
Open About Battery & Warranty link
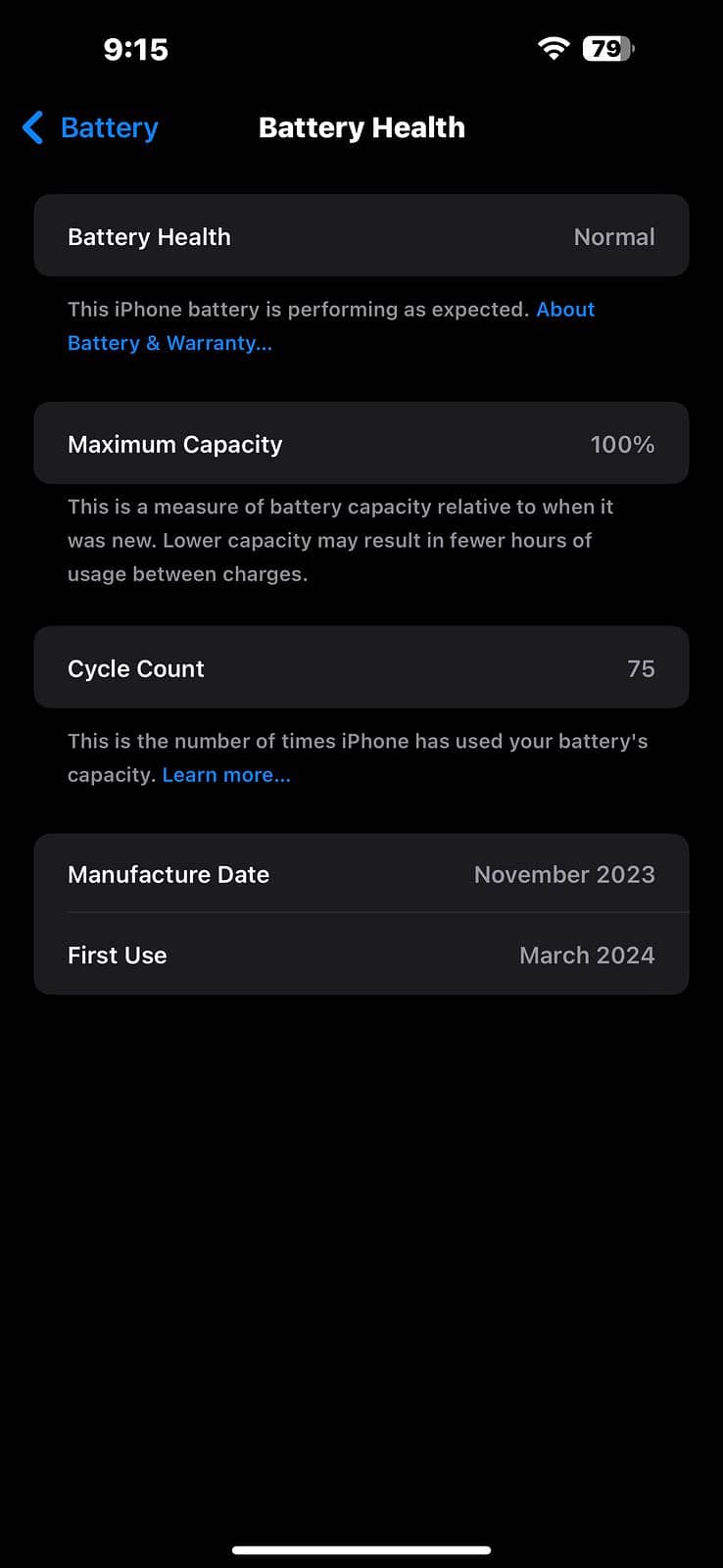pyautogui.click(x=169, y=343)
